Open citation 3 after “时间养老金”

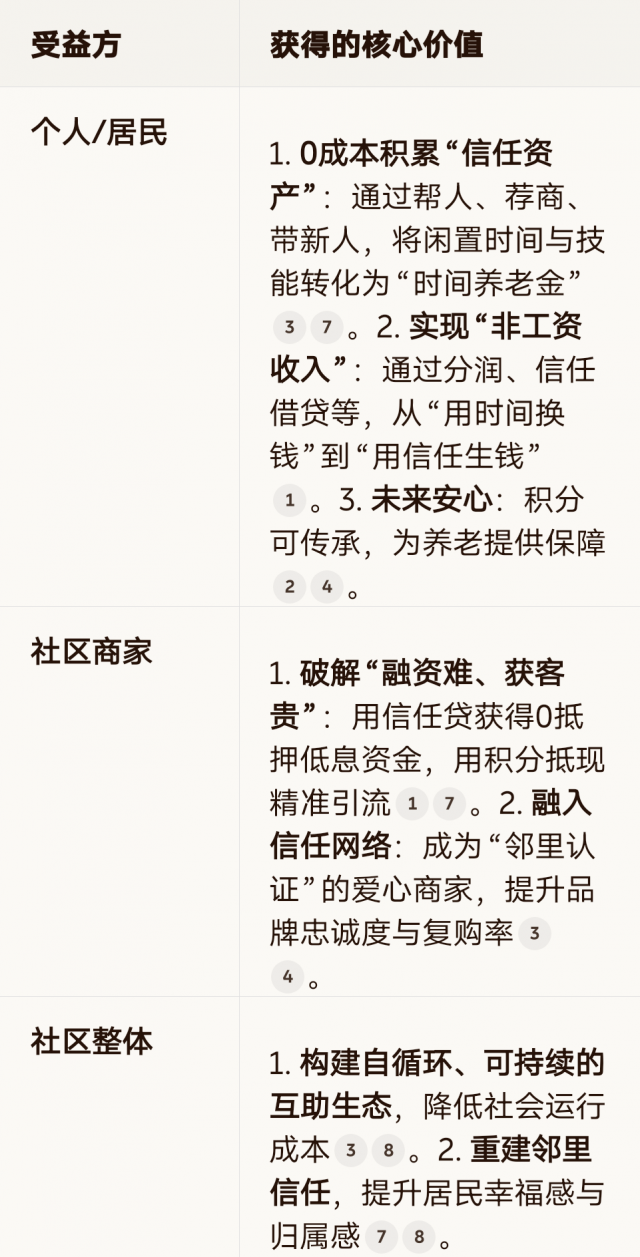(289, 327)
